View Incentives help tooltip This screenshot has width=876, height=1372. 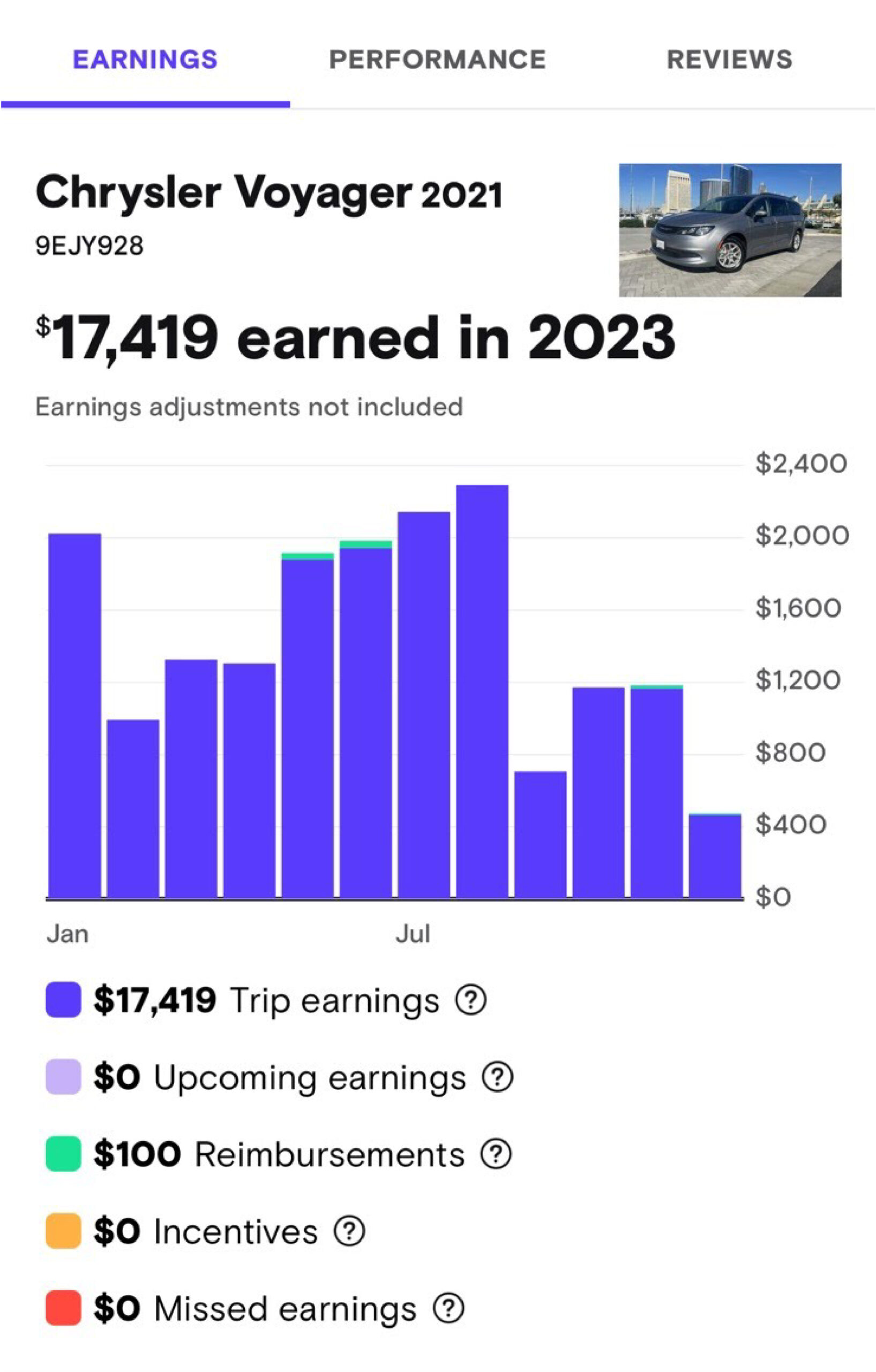349,1231
